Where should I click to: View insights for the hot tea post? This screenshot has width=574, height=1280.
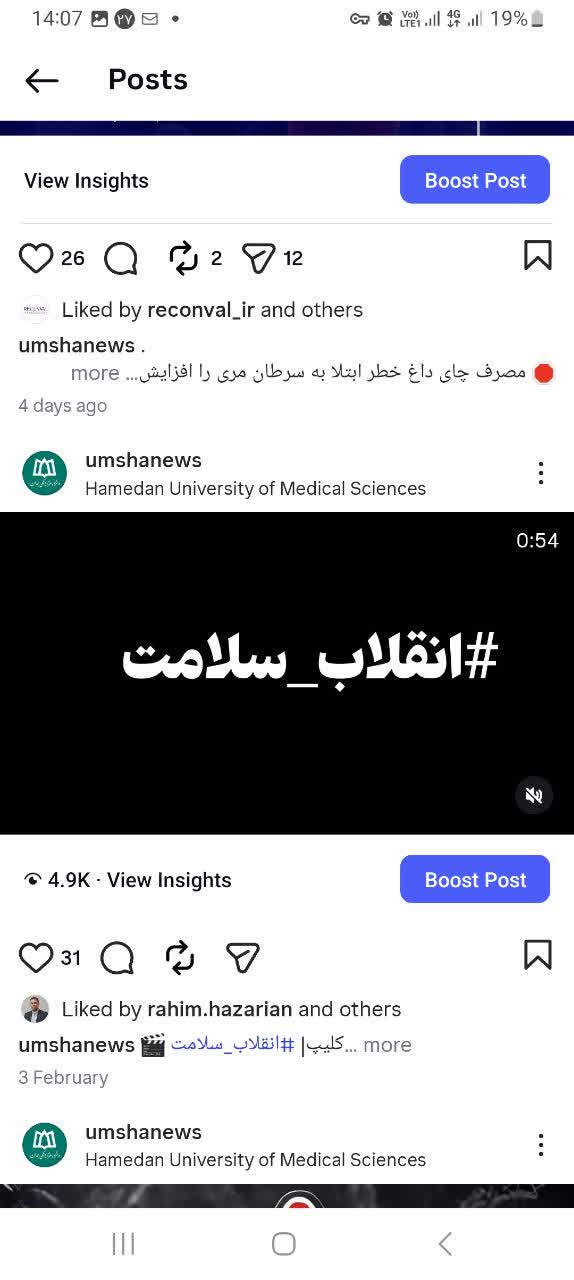[86, 181]
